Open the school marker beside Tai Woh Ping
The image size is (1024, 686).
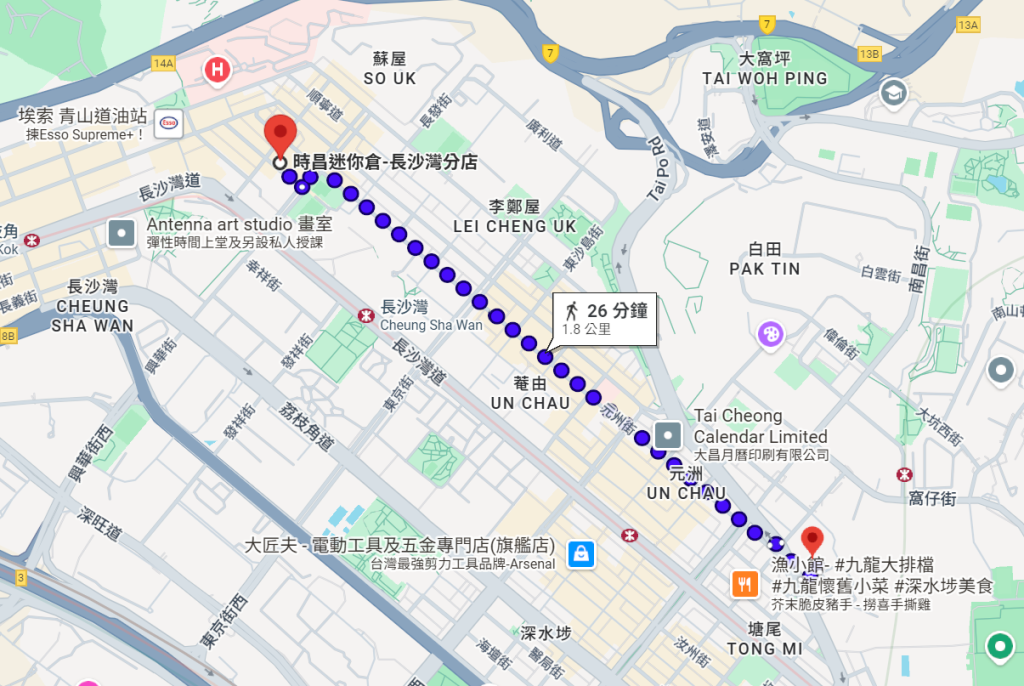point(893,93)
